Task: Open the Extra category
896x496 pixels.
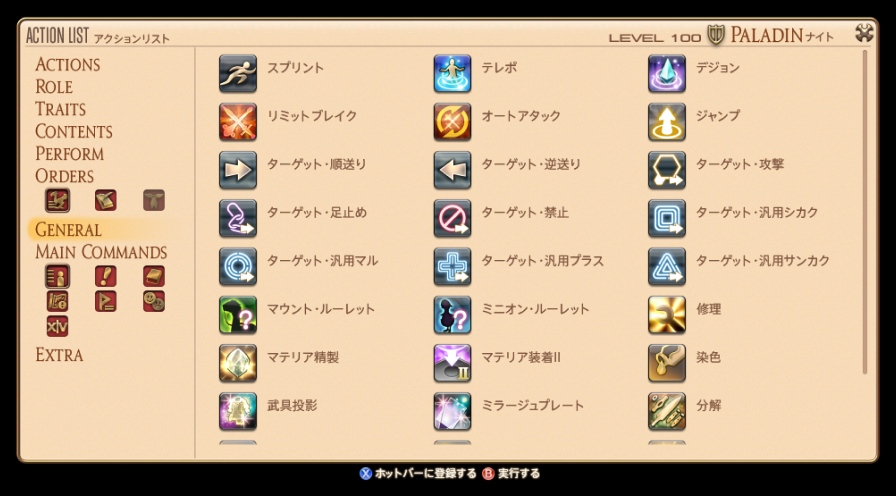Action: [59, 355]
